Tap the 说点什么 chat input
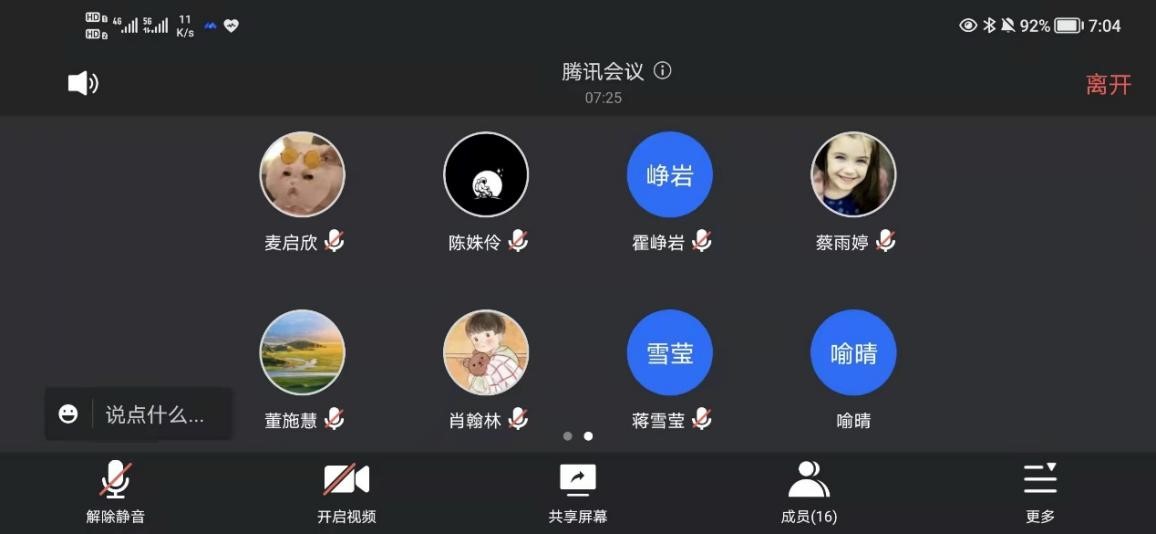The width and height of the screenshot is (1156, 534). 155,415
